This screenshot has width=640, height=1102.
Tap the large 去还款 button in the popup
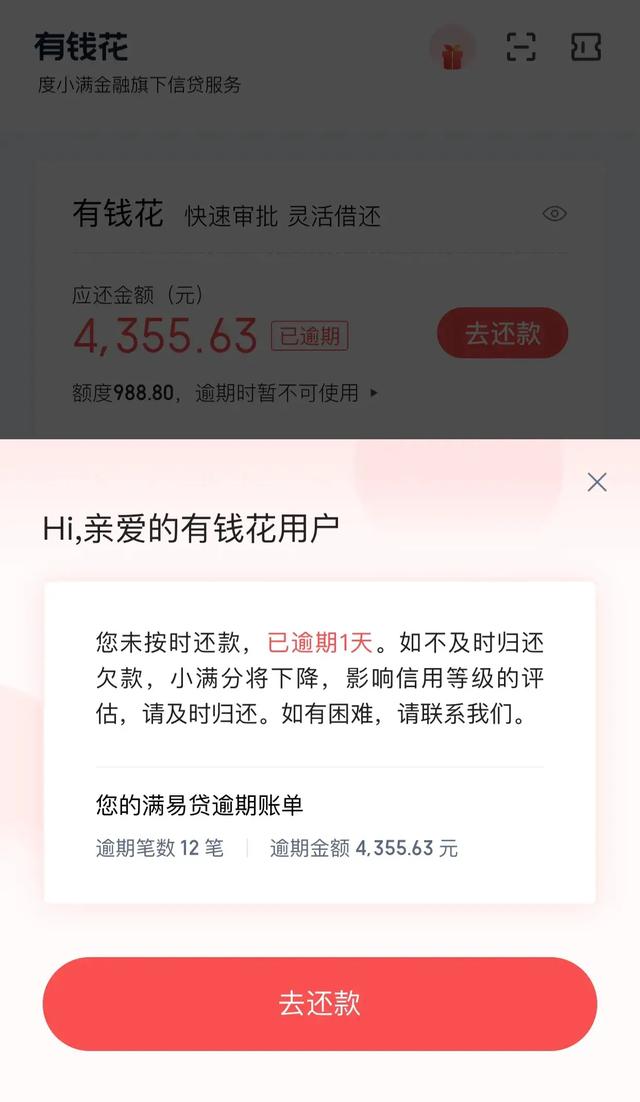tap(320, 1003)
